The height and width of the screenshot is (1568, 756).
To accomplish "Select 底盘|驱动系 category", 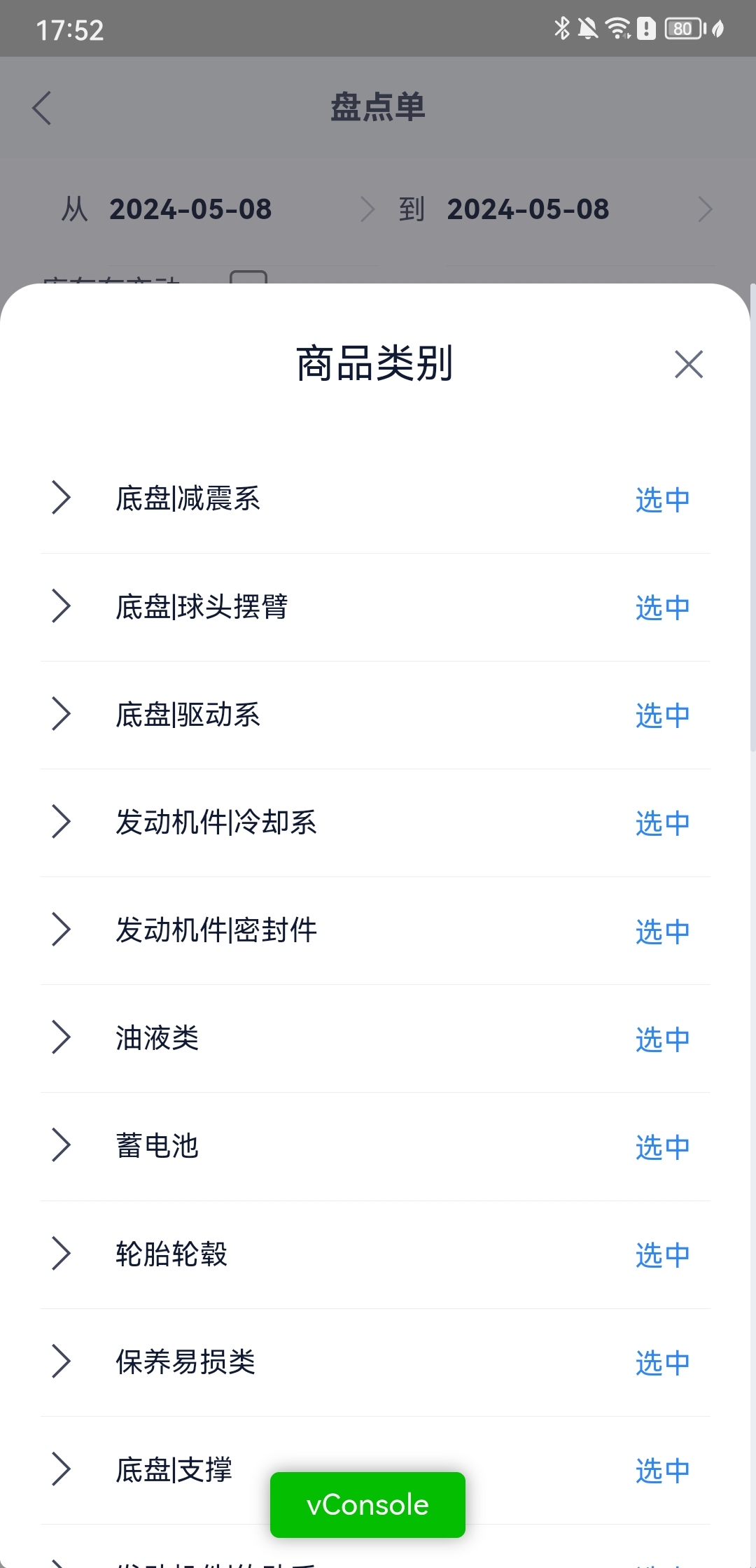I will 662,715.
